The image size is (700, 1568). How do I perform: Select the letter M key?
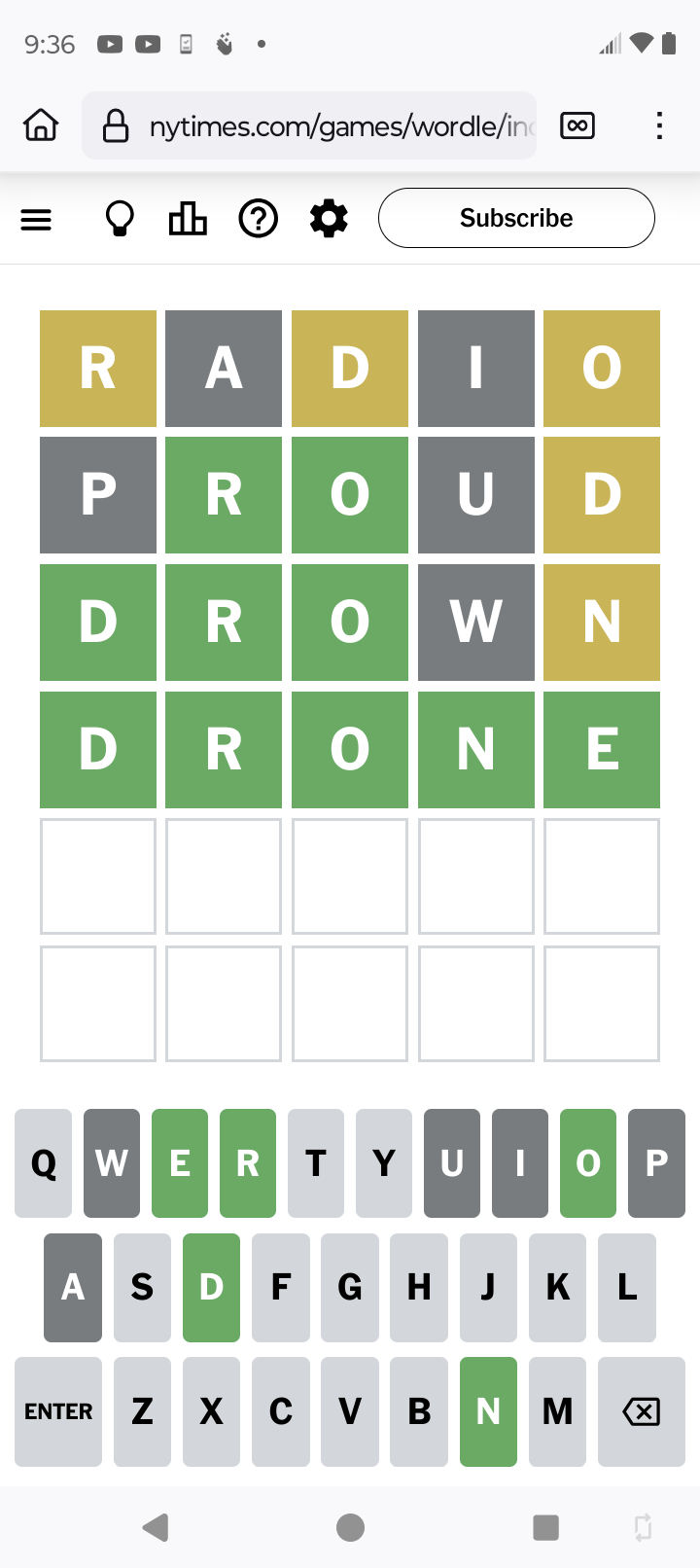point(558,1411)
